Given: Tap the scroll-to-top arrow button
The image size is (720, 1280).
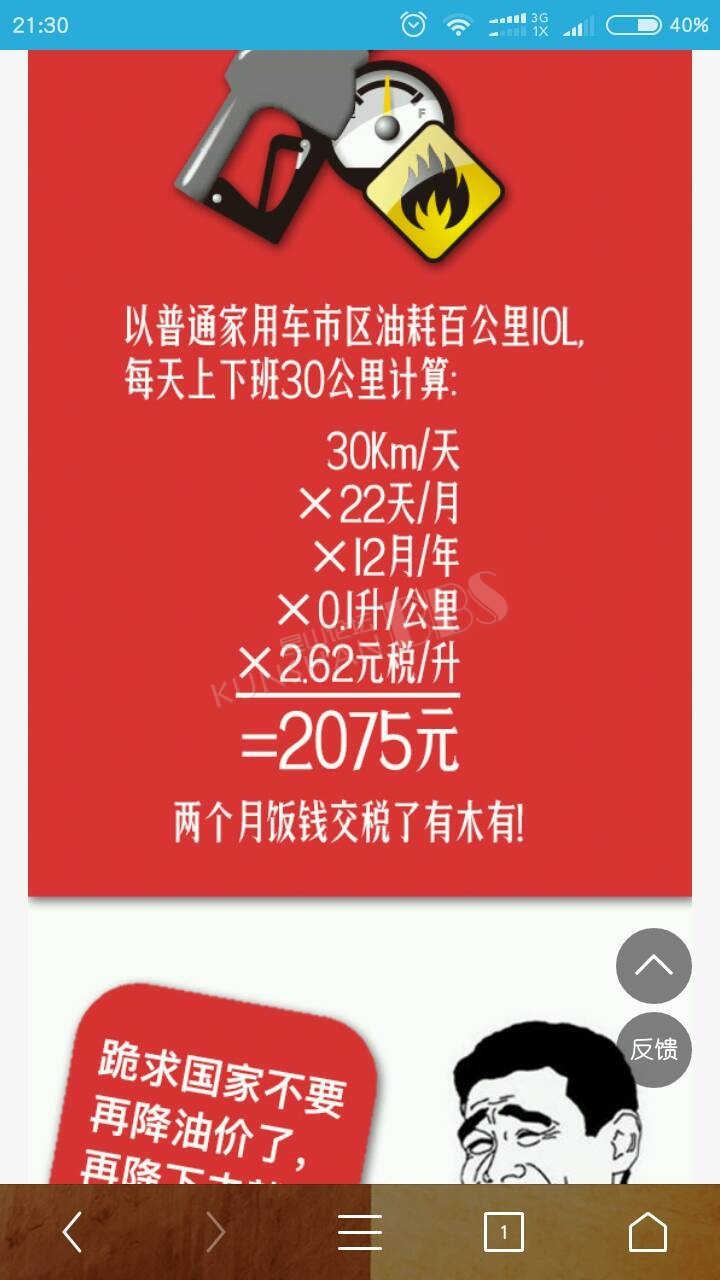Looking at the screenshot, I should (x=654, y=966).
